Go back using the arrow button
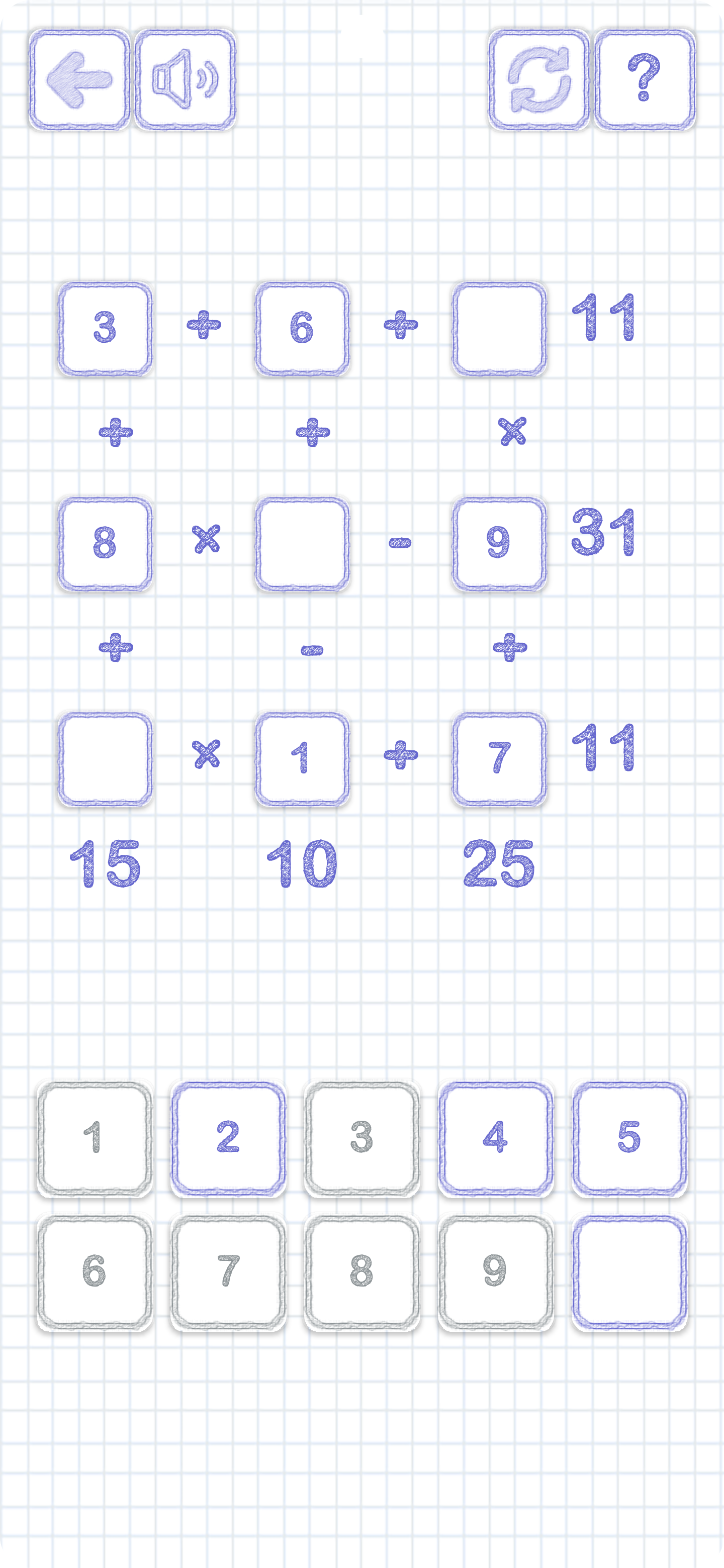The width and height of the screenshot is (724, 1568). [80, 80]
